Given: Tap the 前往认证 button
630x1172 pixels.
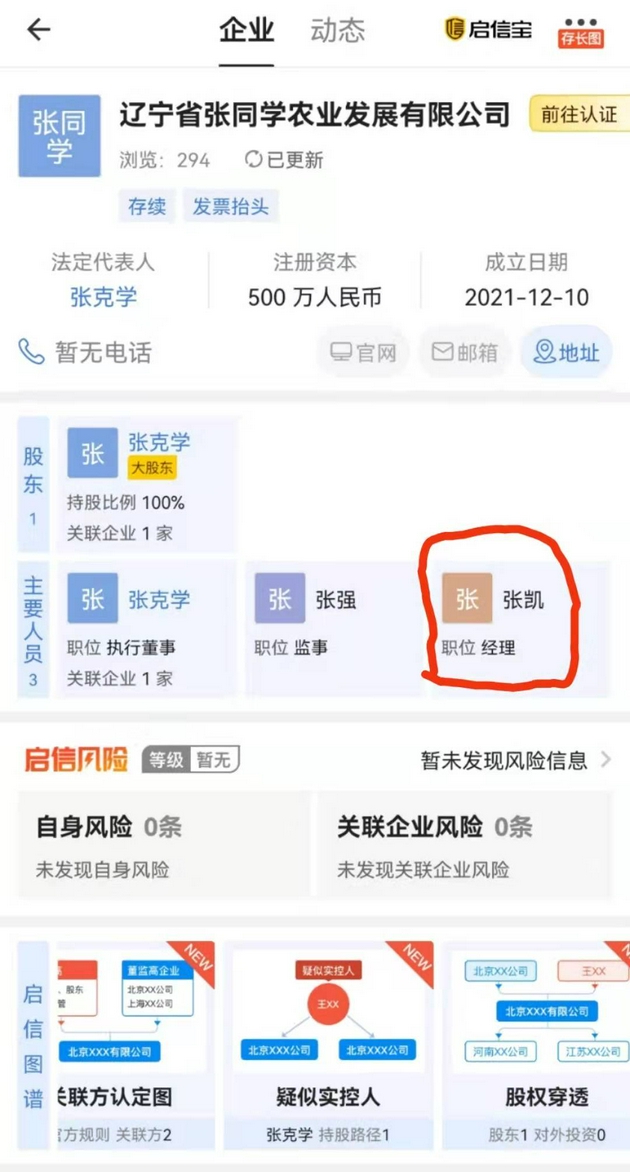Looking at the screenshot, I should (578, 115).
